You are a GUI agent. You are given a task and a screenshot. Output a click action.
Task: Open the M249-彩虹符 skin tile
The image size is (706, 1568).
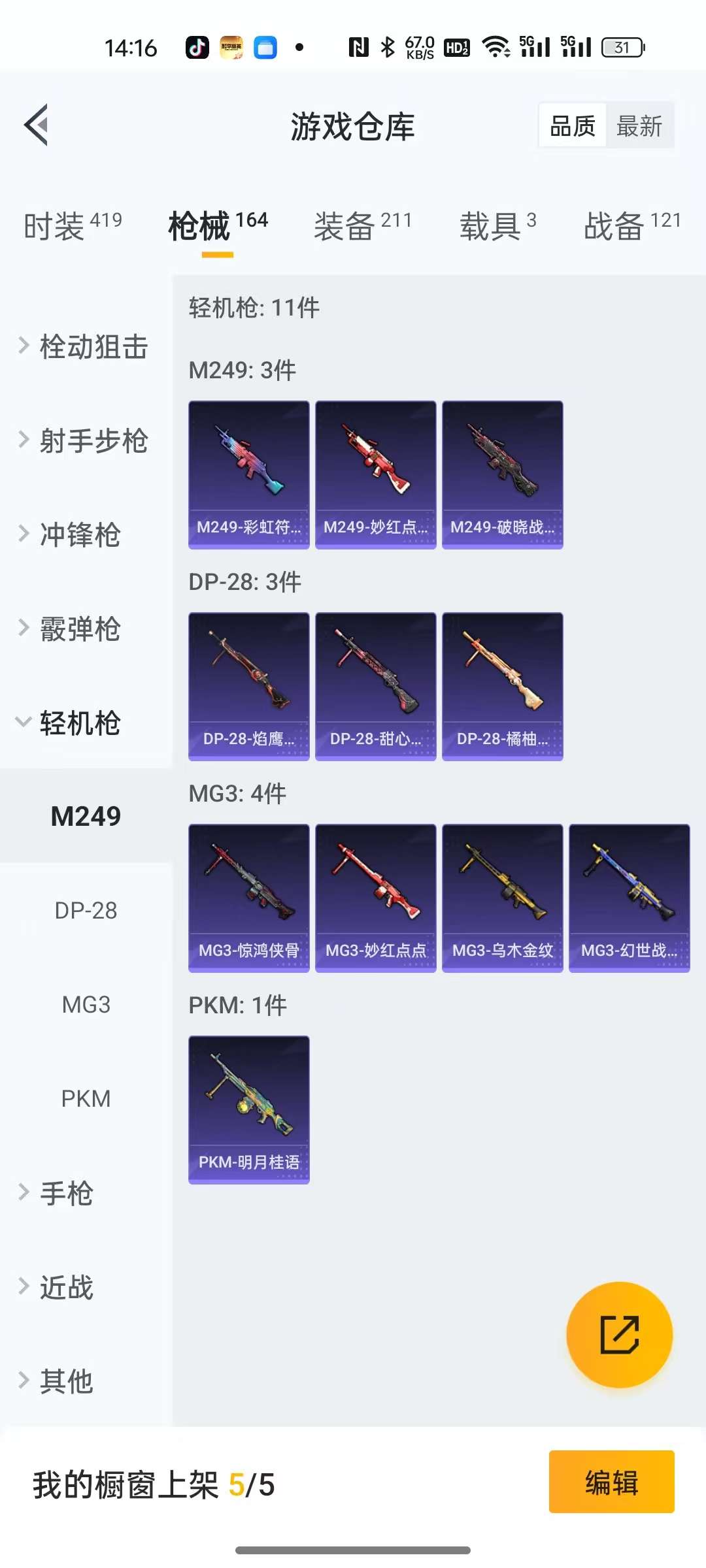[248, 474]
